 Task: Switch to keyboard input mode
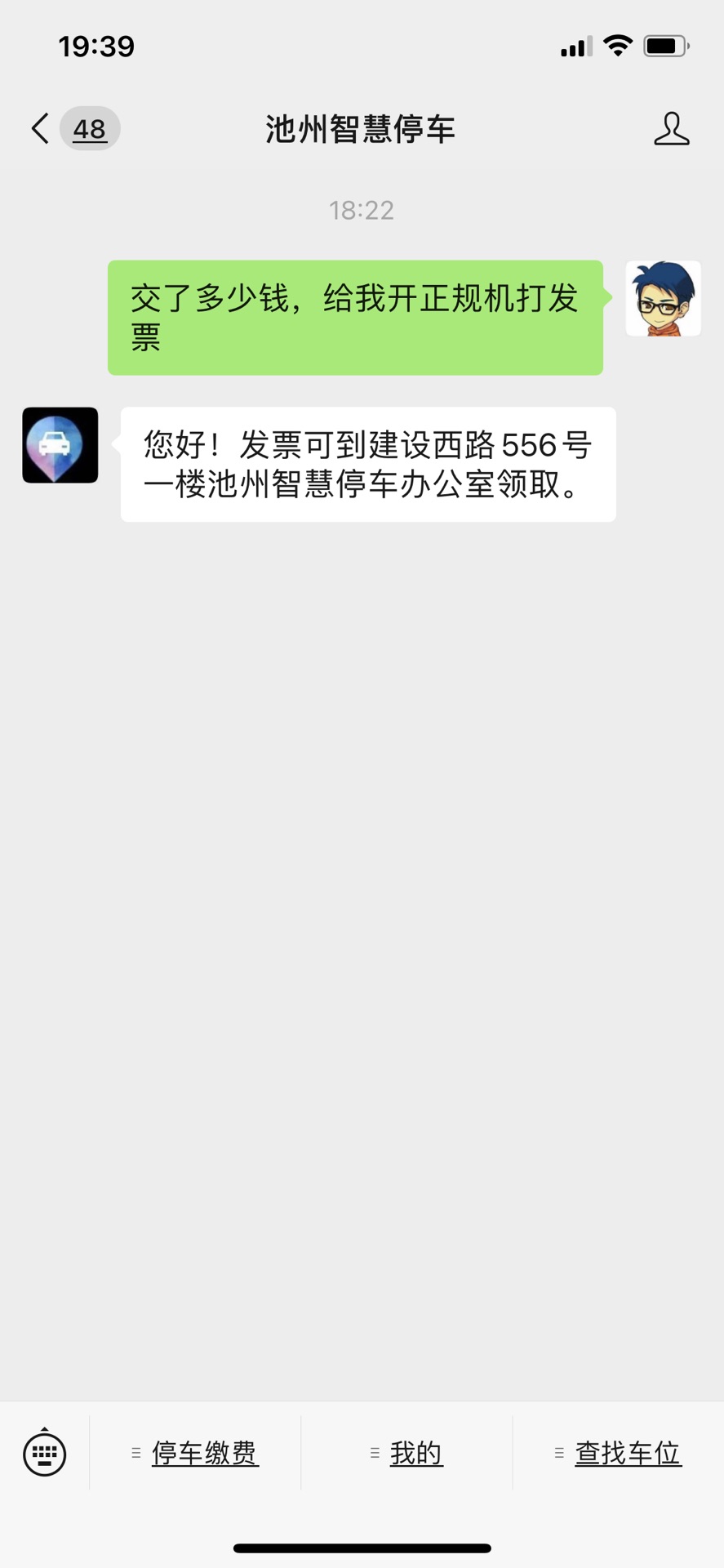44,1453
